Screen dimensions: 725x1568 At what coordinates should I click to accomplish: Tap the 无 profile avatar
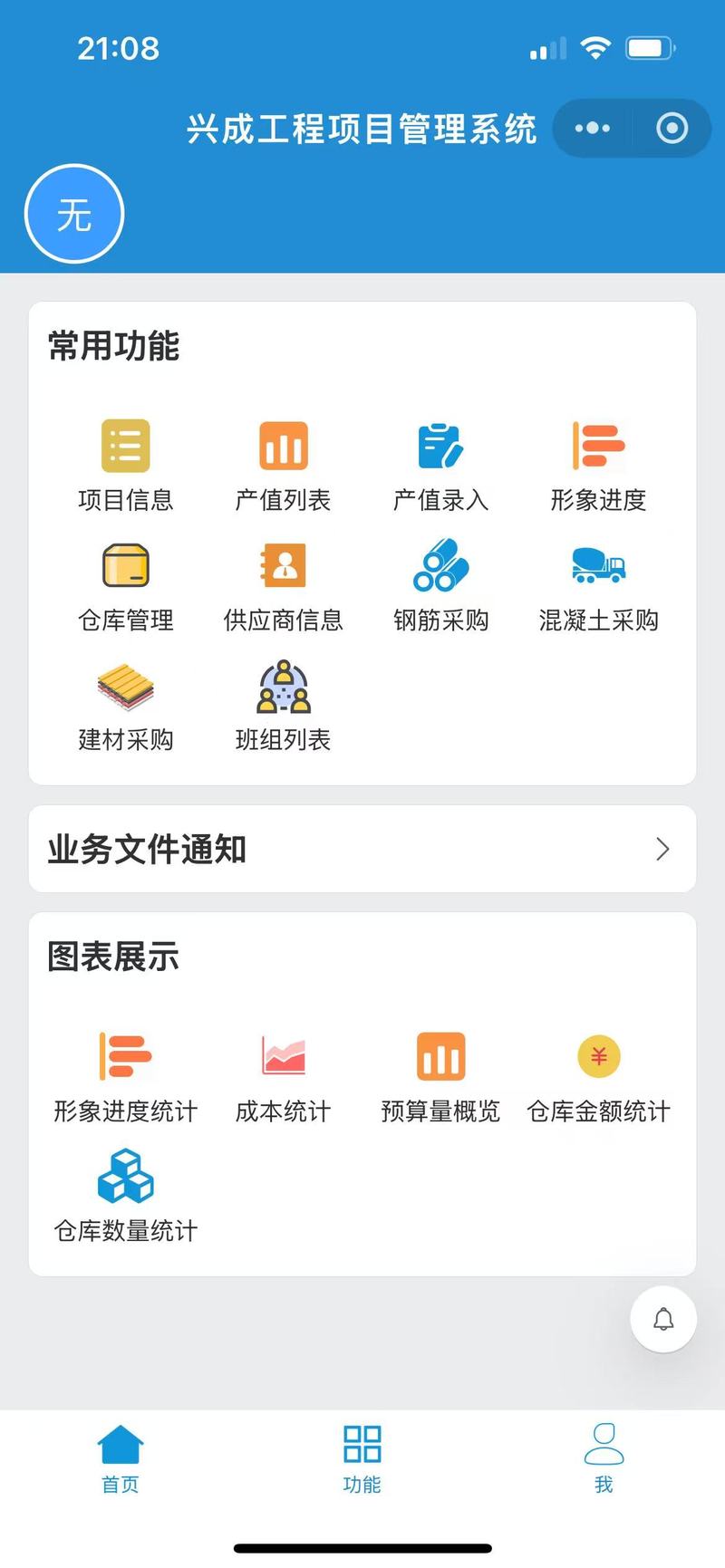coord(74,215)
